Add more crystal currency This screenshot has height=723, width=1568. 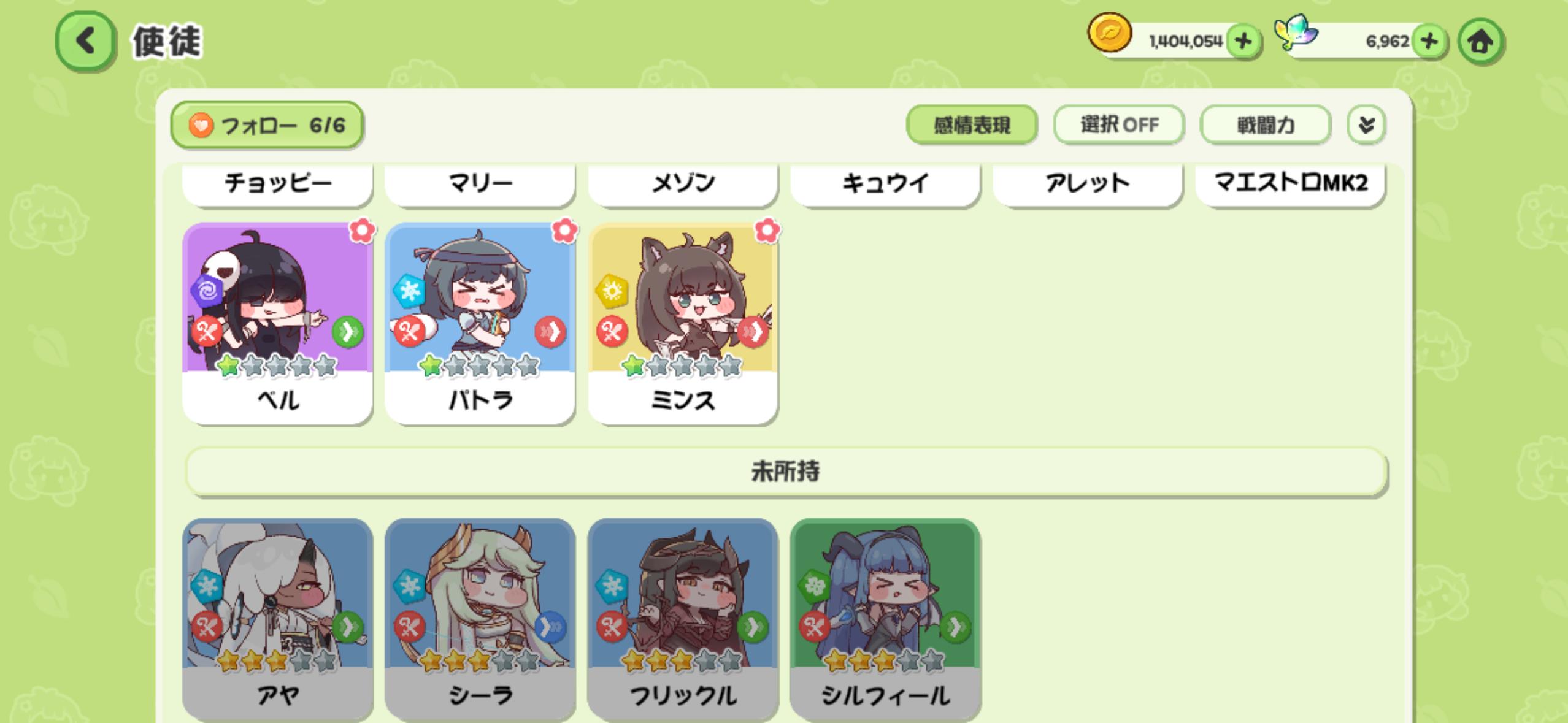pos(1429,42)
